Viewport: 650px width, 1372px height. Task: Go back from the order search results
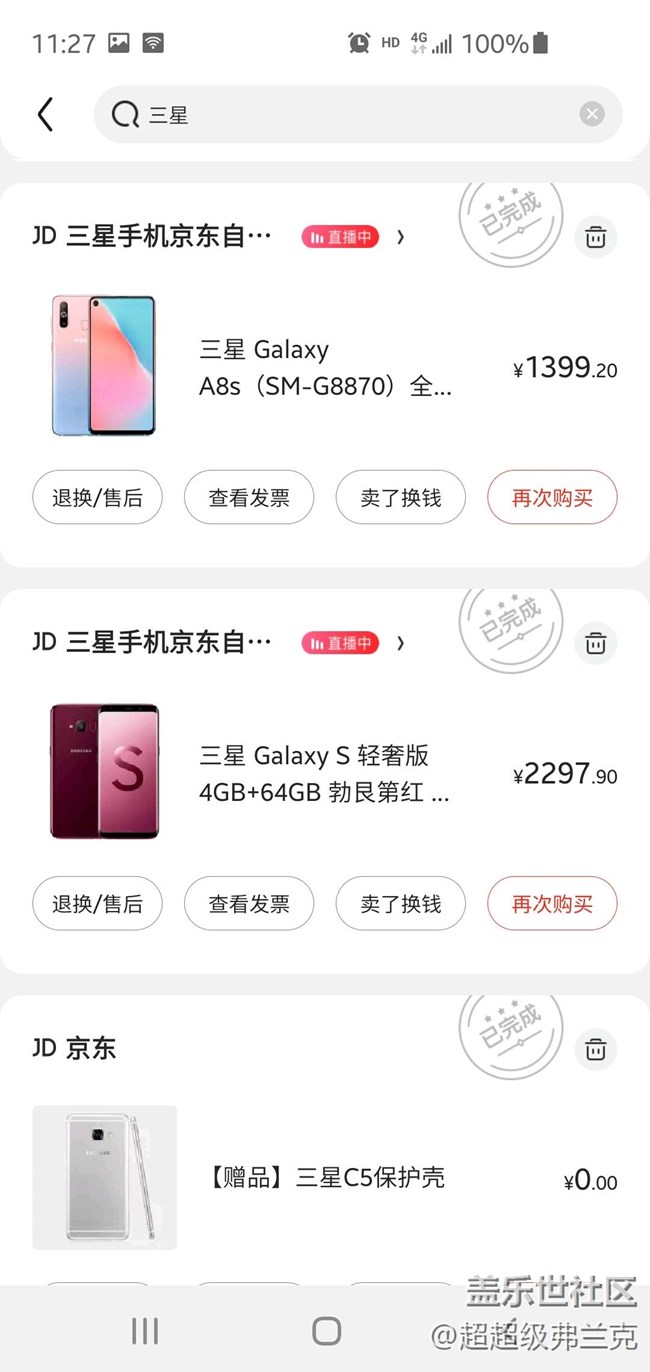pyautogui.click(x=45, y=115)
